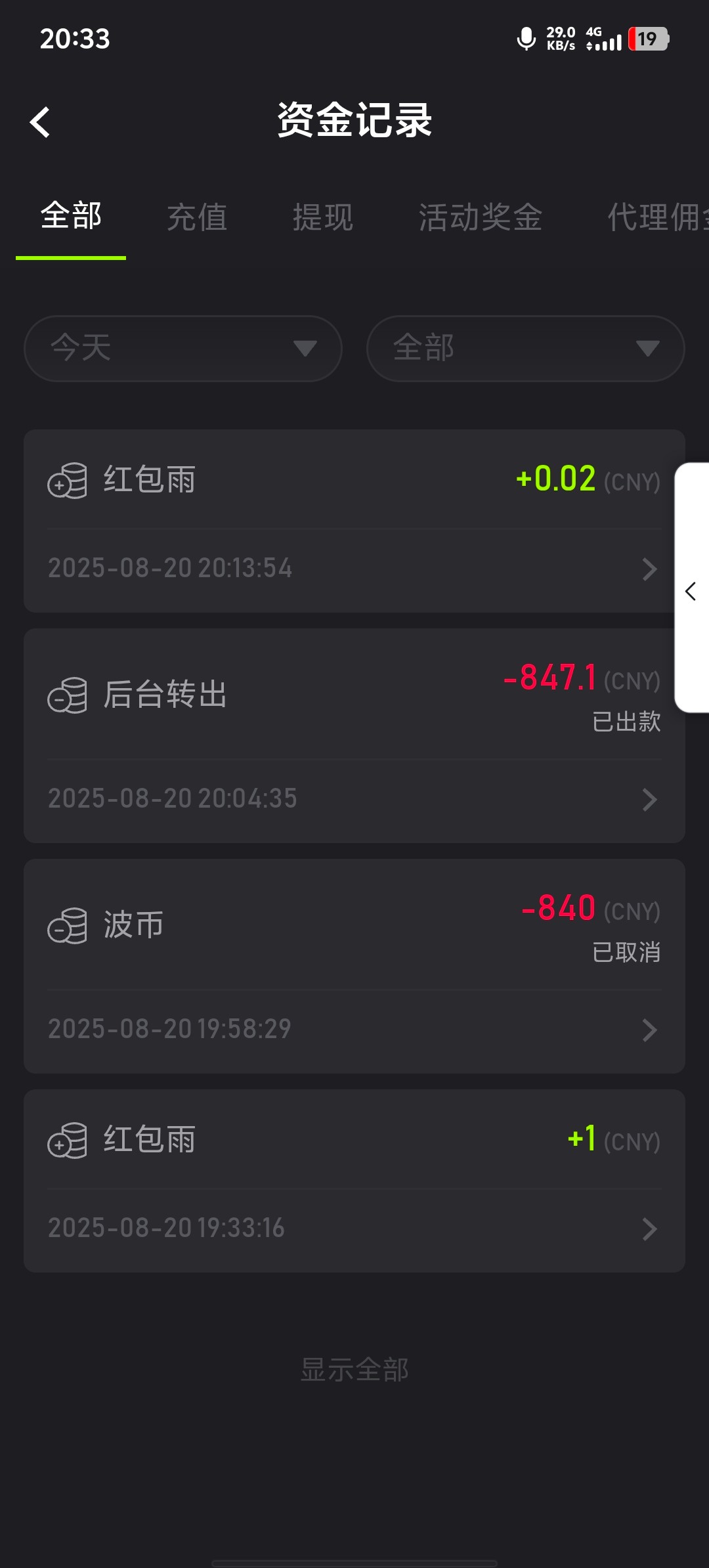Select the 全部 tab
The height and width of the screenshot is (1568, 709).
click(71, 216)
